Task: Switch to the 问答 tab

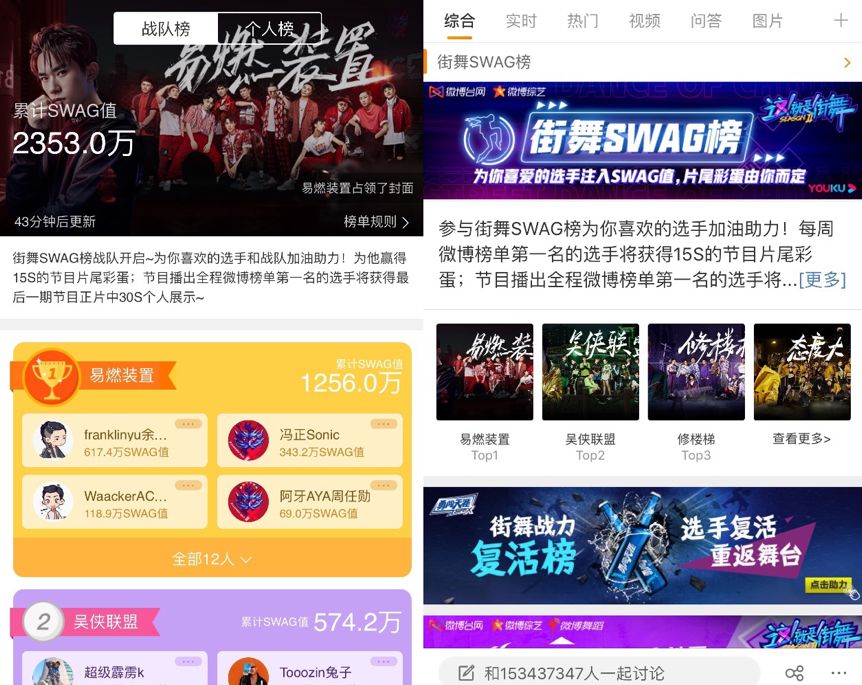Action: [706, 21]
